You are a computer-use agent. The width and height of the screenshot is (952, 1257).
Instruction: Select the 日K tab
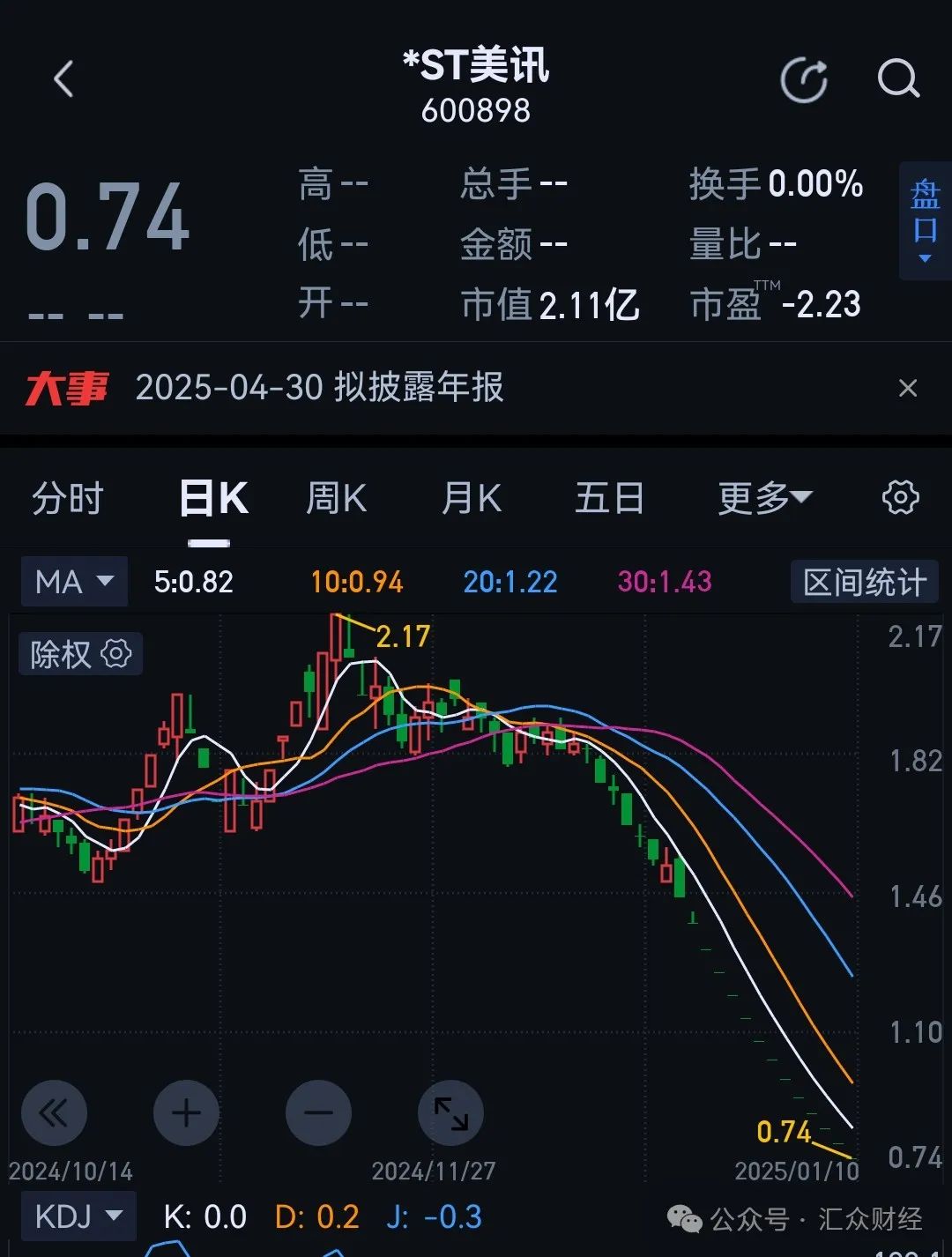pyautogui.click(x=212, y=499)
